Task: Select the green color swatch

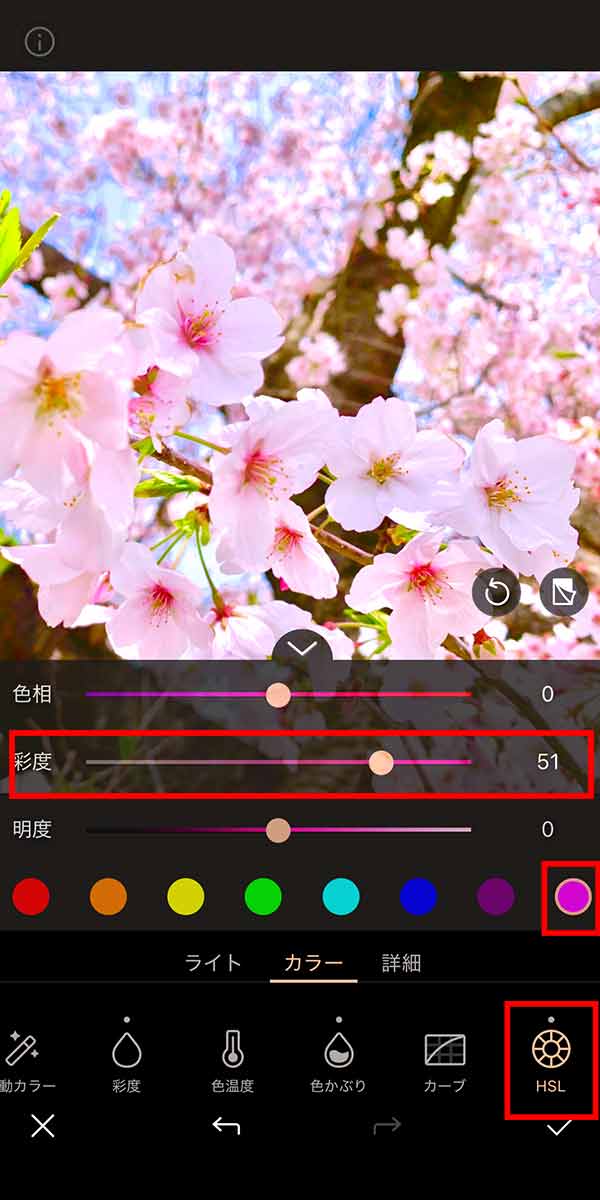Action: point(263,897)
